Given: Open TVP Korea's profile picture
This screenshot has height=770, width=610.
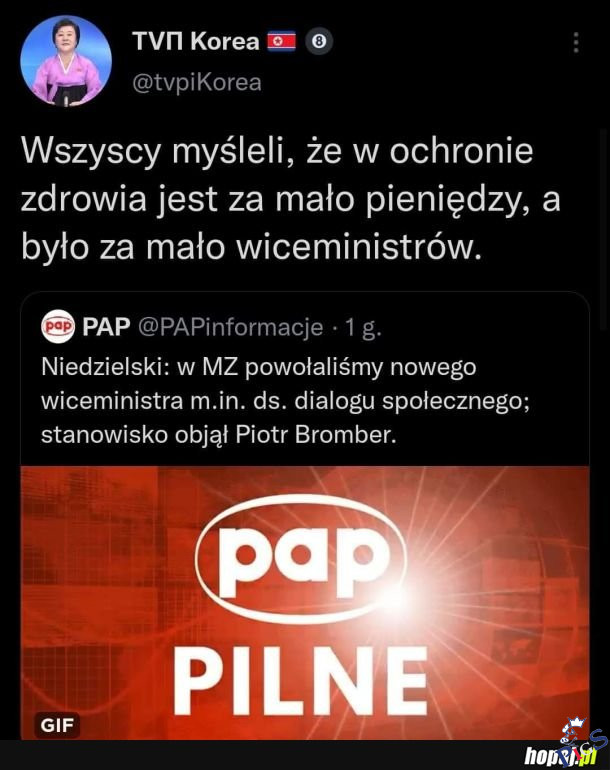Looking at the screenshot, I should 66,61.
